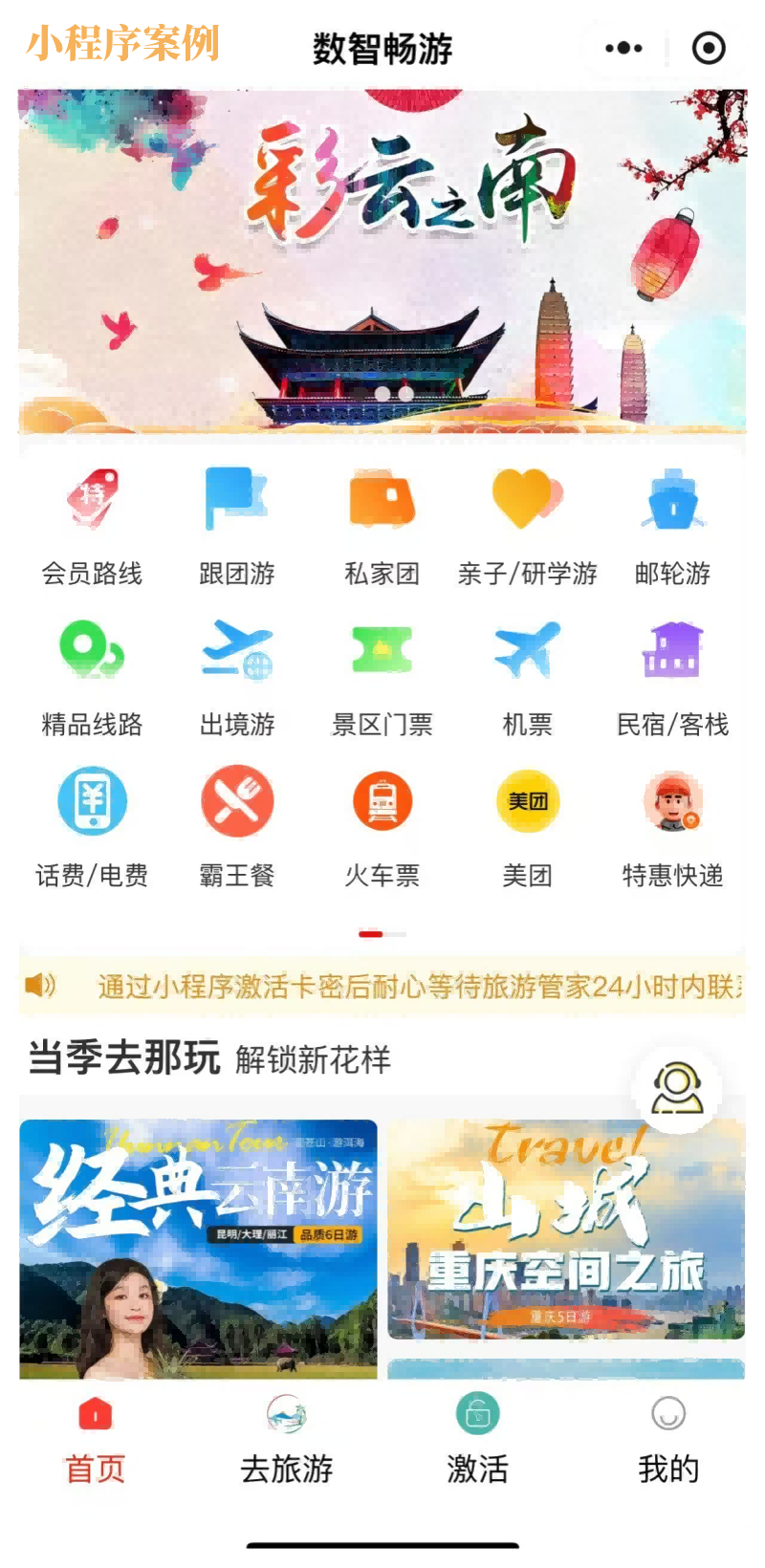
Task: Open 出境游 category
Action: pyautogui.click(x=236, y=676)
